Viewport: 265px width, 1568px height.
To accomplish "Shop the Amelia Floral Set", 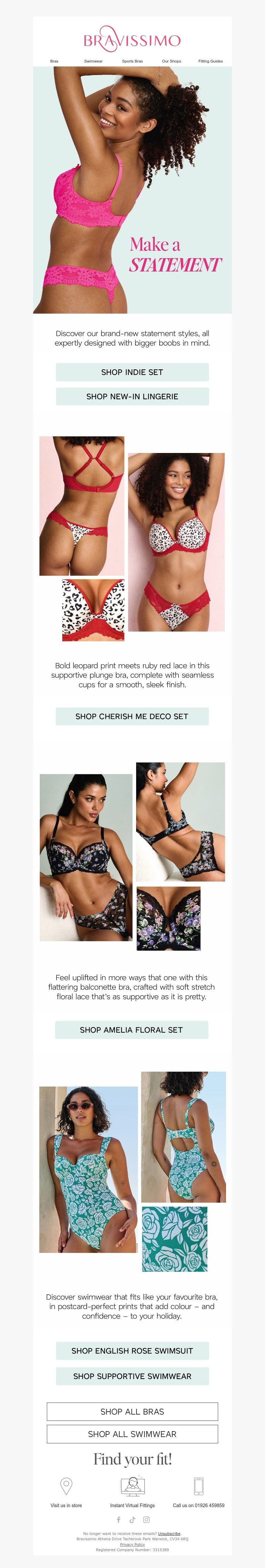I will click(132, 1030).
